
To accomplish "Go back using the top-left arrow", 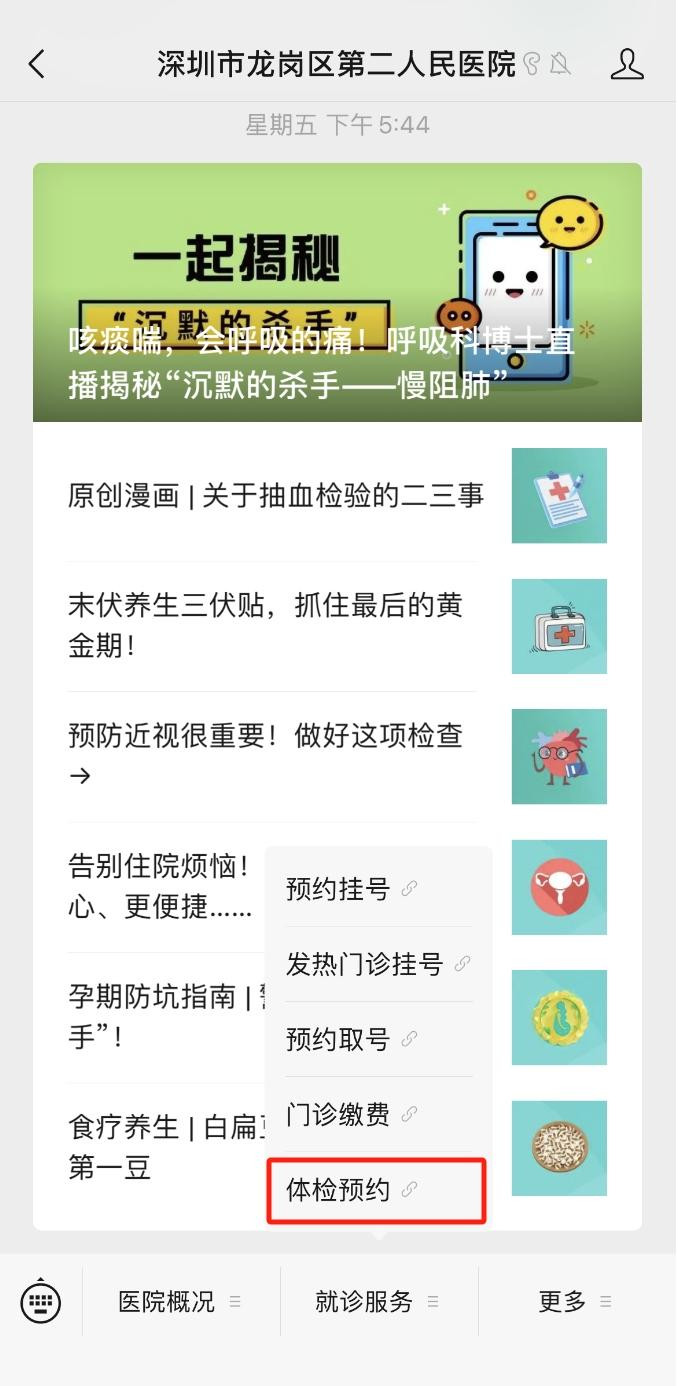I will click(37, 64).
